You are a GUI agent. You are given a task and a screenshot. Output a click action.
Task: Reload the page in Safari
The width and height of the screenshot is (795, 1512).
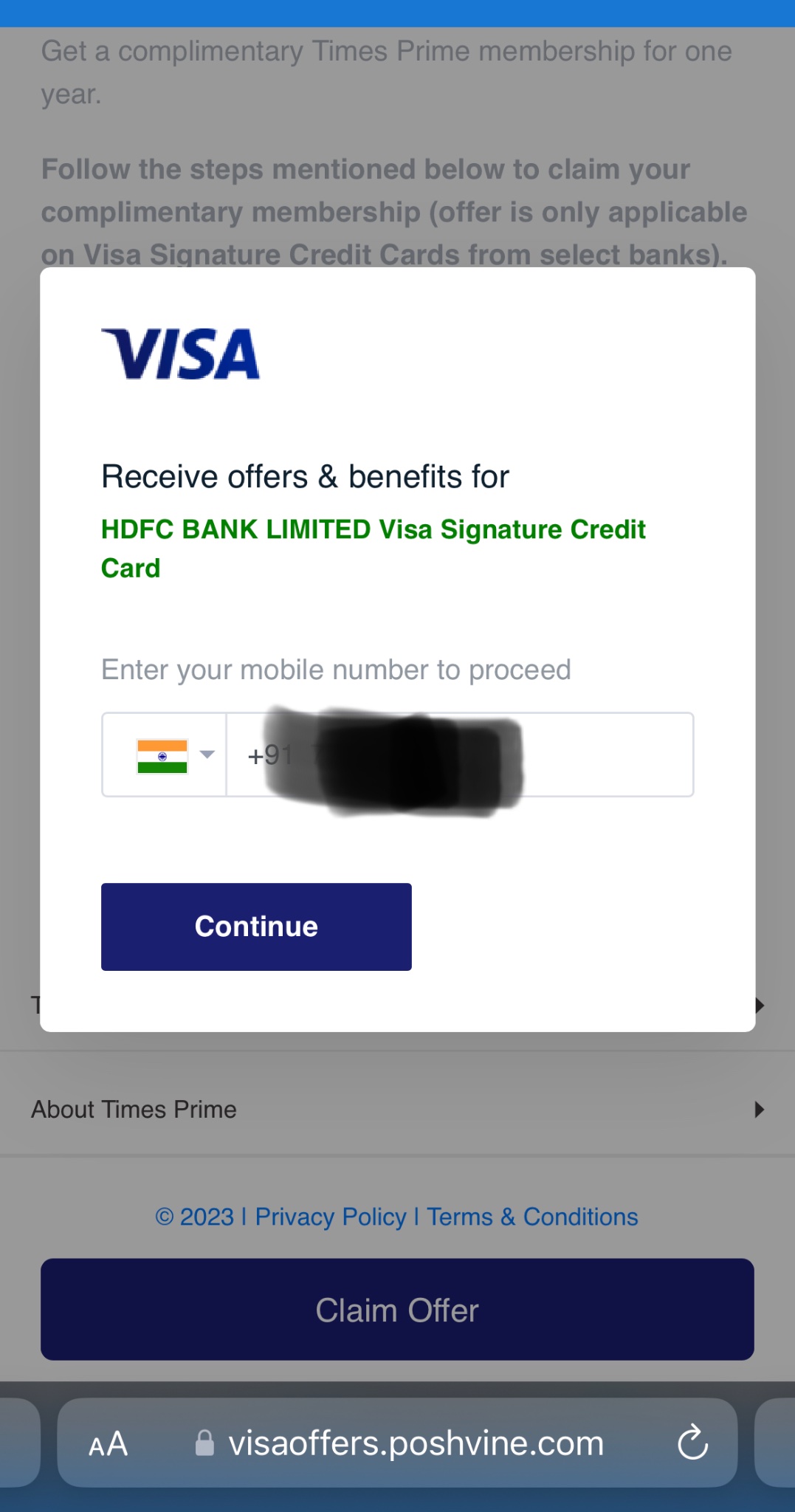[x=692, y=1443]
